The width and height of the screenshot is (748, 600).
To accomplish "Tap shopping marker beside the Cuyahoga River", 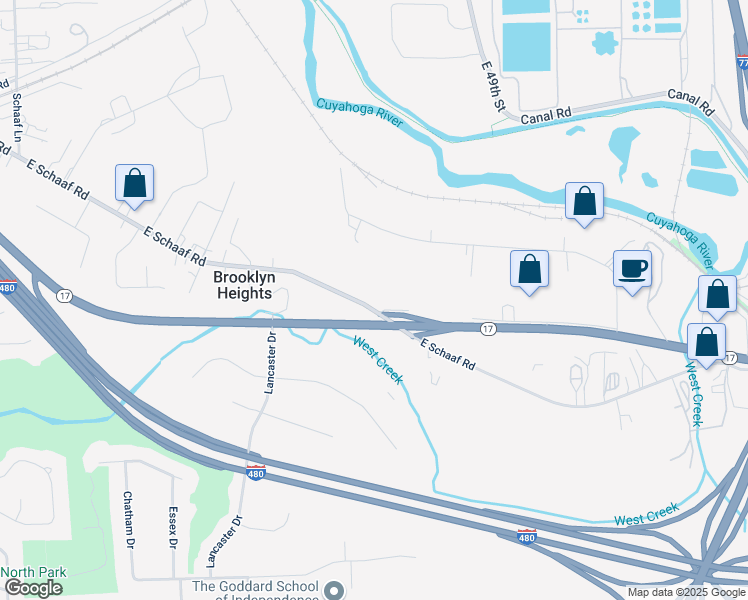I will [584, 201].
